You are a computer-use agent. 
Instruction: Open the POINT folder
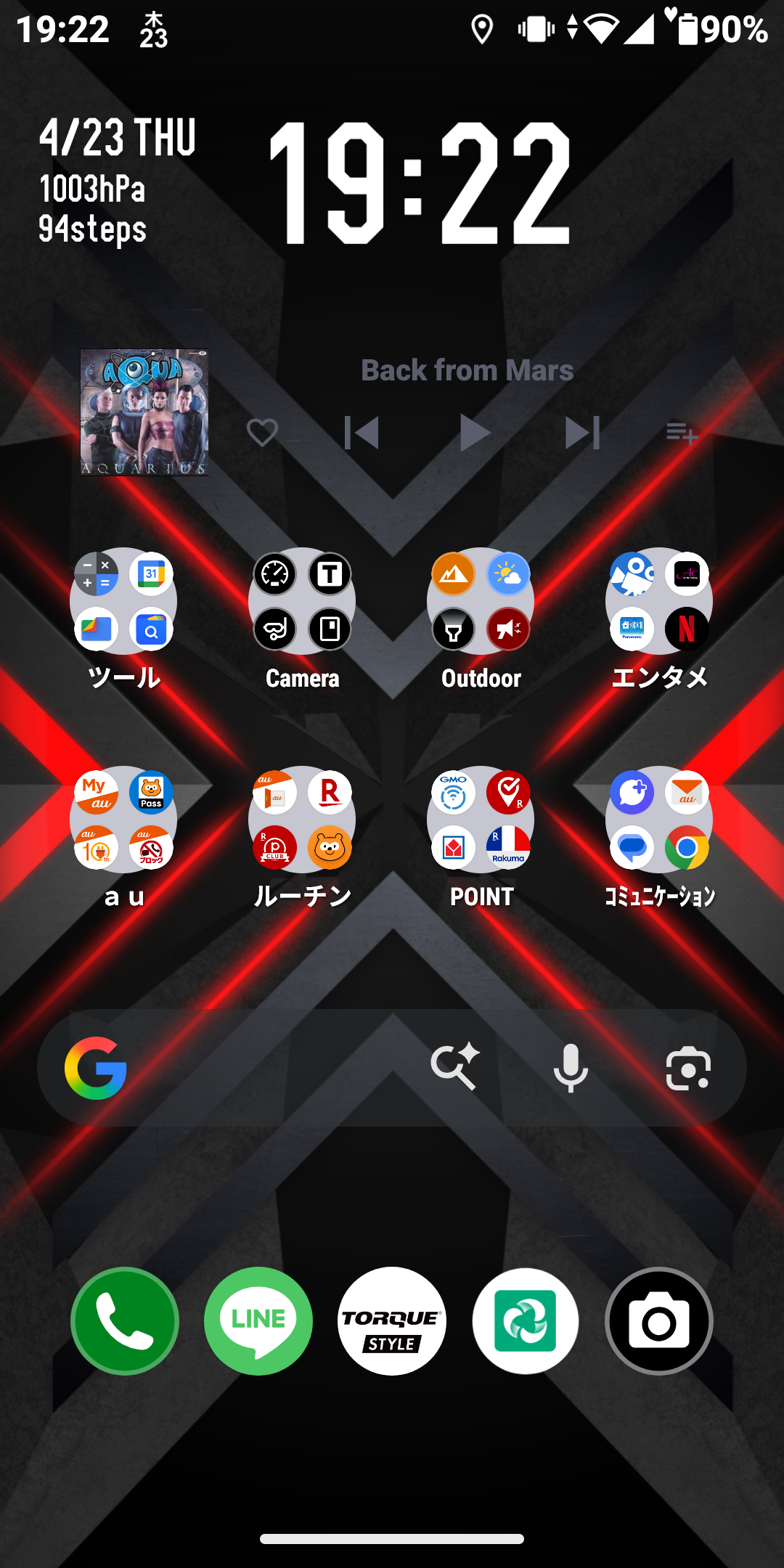point(481,820)
